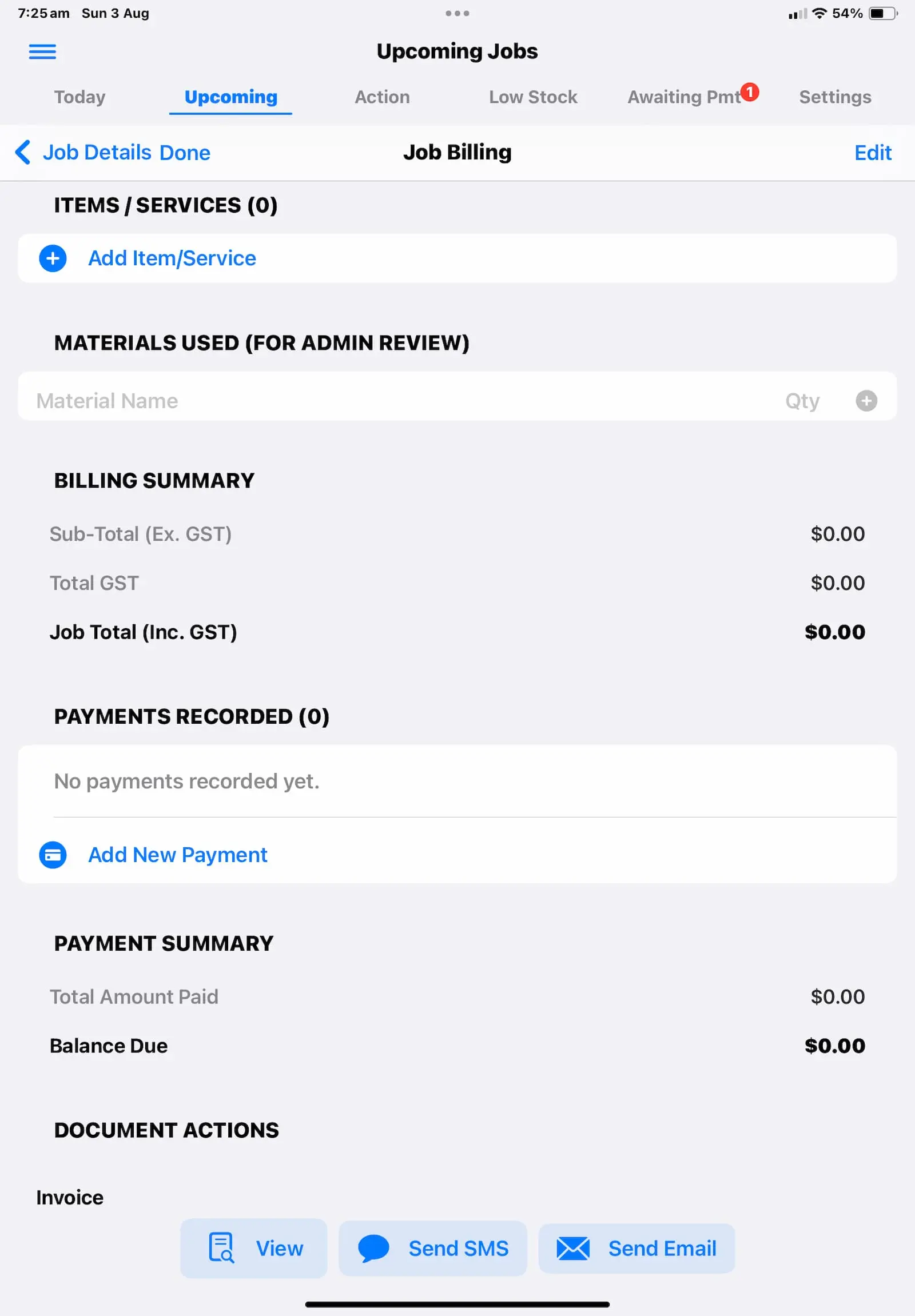Switch to the Today tab
The height and width of the screenshot is (1316, 915).
(79, 97)
